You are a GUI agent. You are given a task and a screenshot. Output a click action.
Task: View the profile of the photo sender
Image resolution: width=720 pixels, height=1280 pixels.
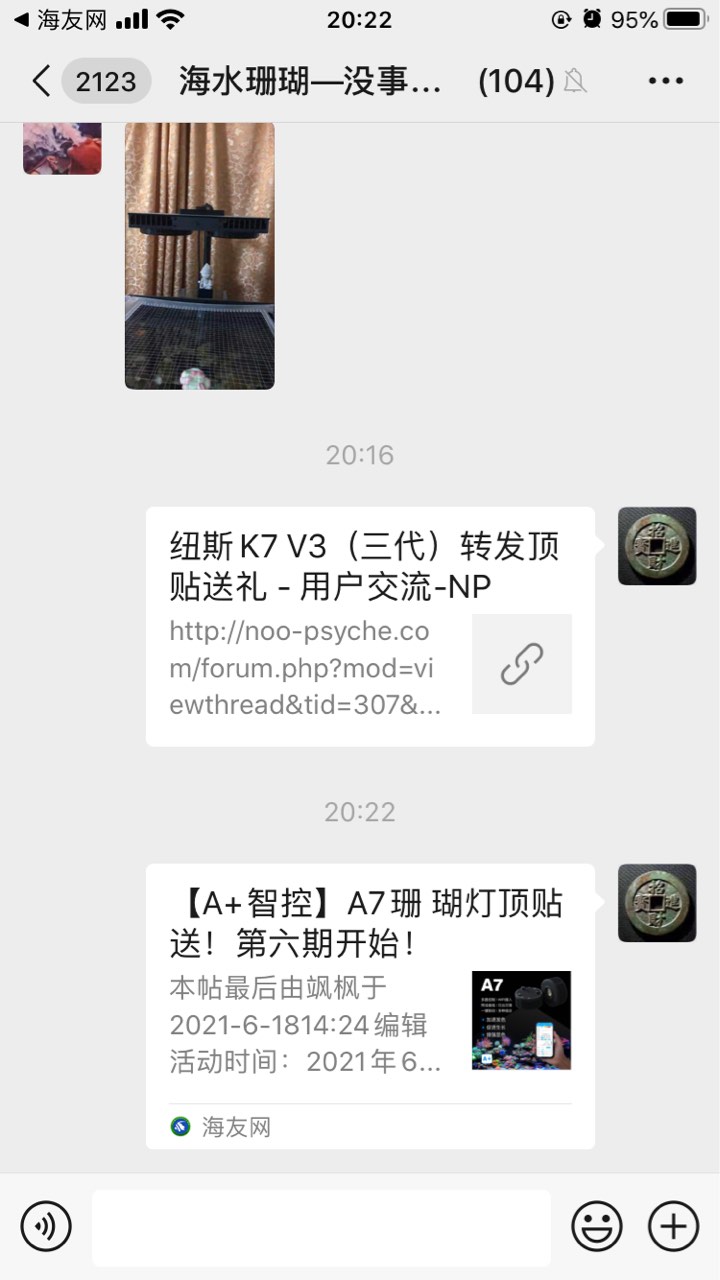(x=62, y=148)
